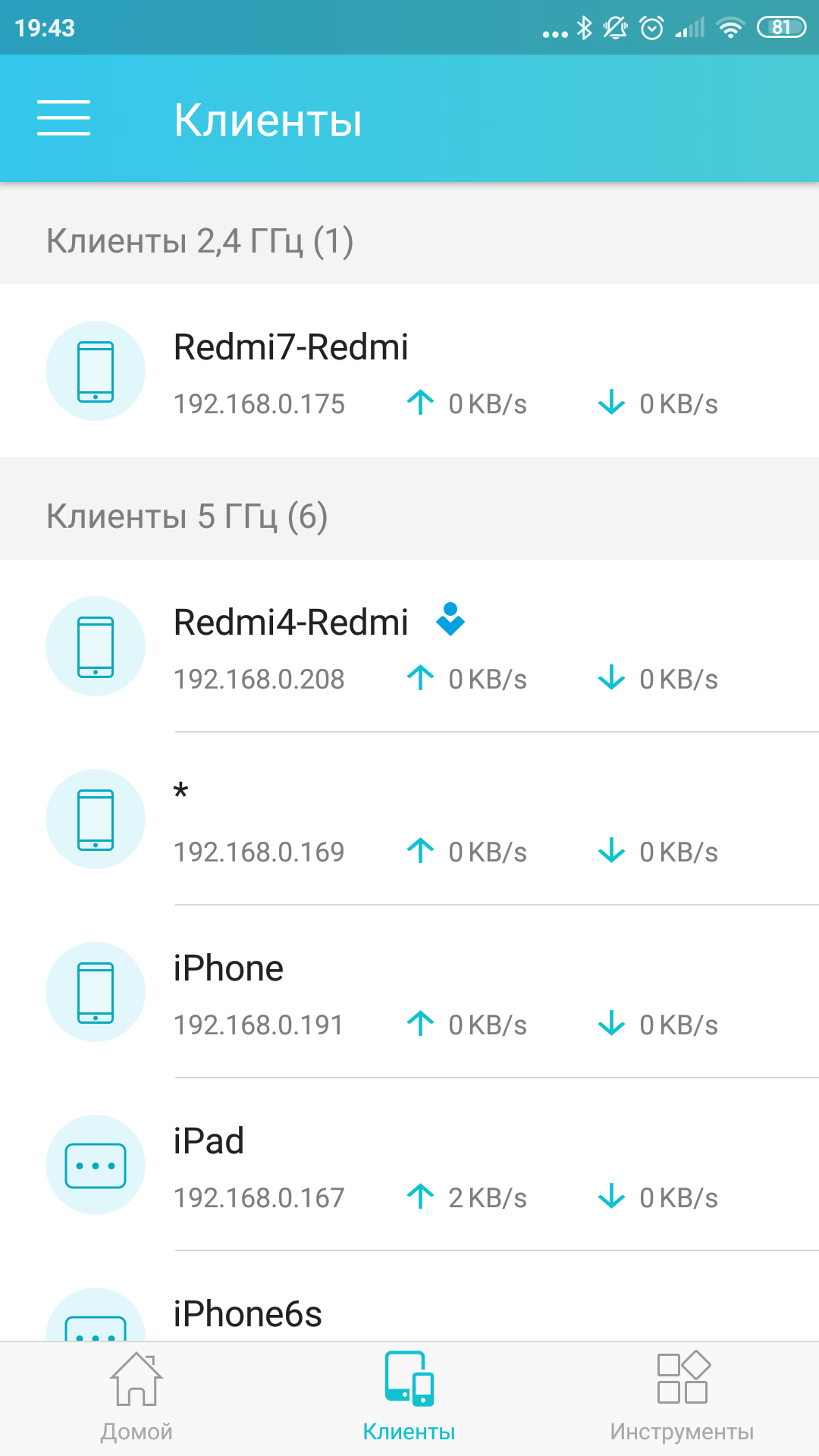Open the Redmi7-Redmi client details
The image size is (819, 1456).
409,372
